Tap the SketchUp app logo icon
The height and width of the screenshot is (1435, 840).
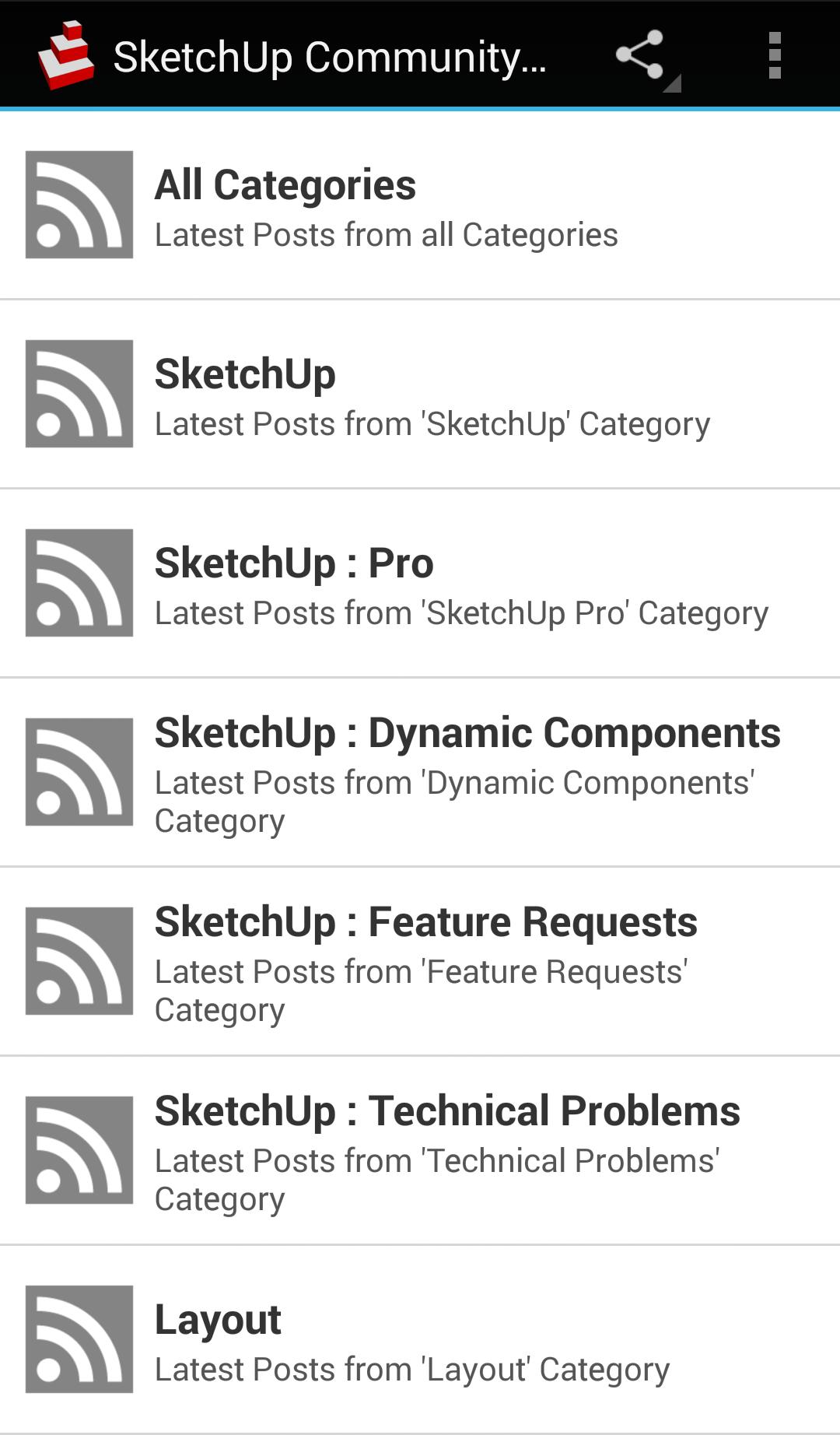point(64,56)
